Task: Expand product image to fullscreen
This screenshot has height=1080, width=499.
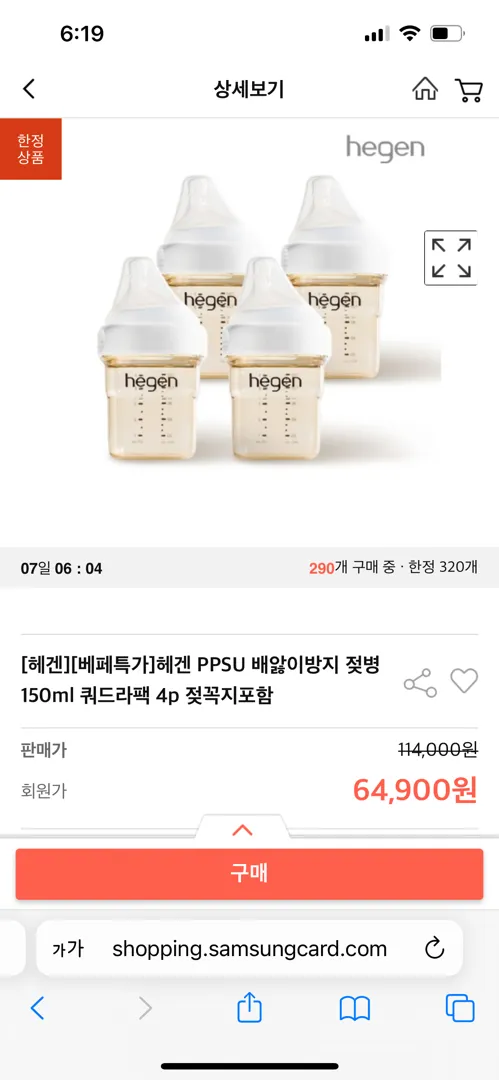Action: tap(451, 258)
